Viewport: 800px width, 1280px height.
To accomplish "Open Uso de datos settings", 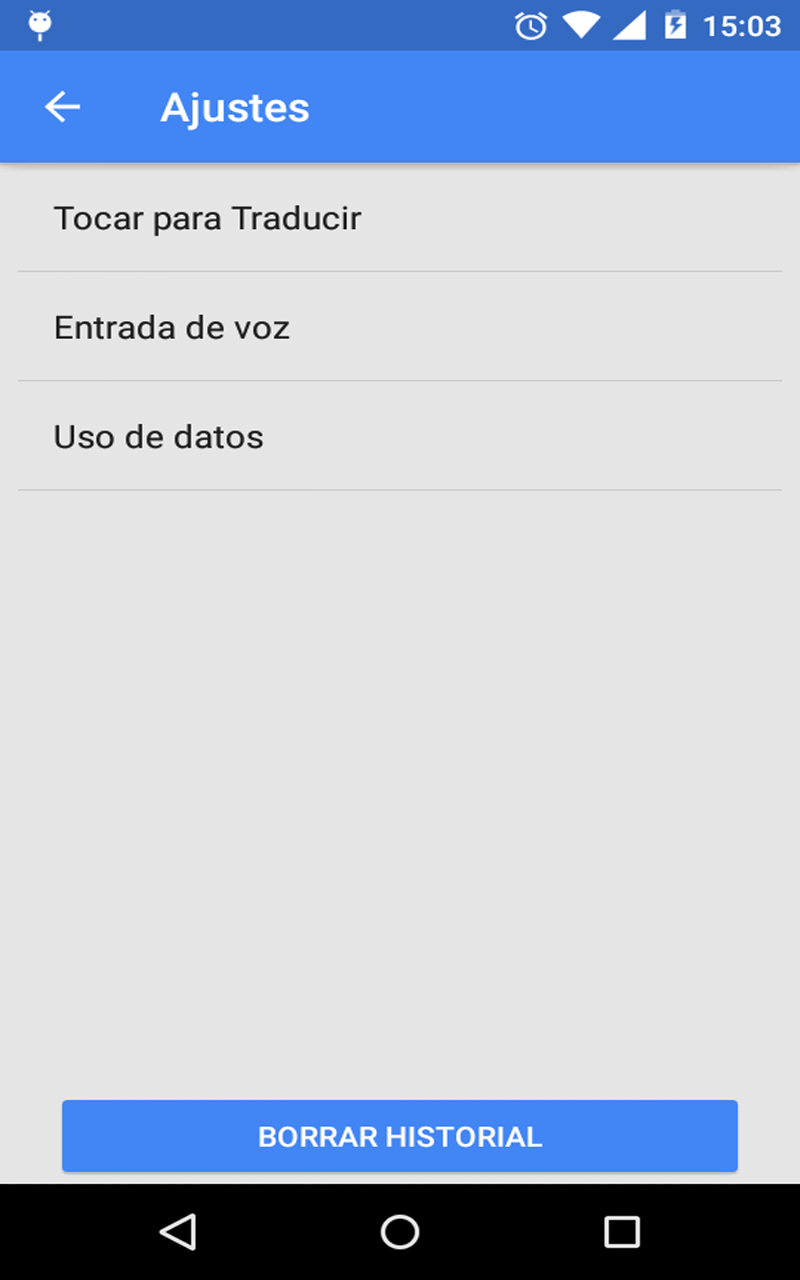I will [400, 436].
